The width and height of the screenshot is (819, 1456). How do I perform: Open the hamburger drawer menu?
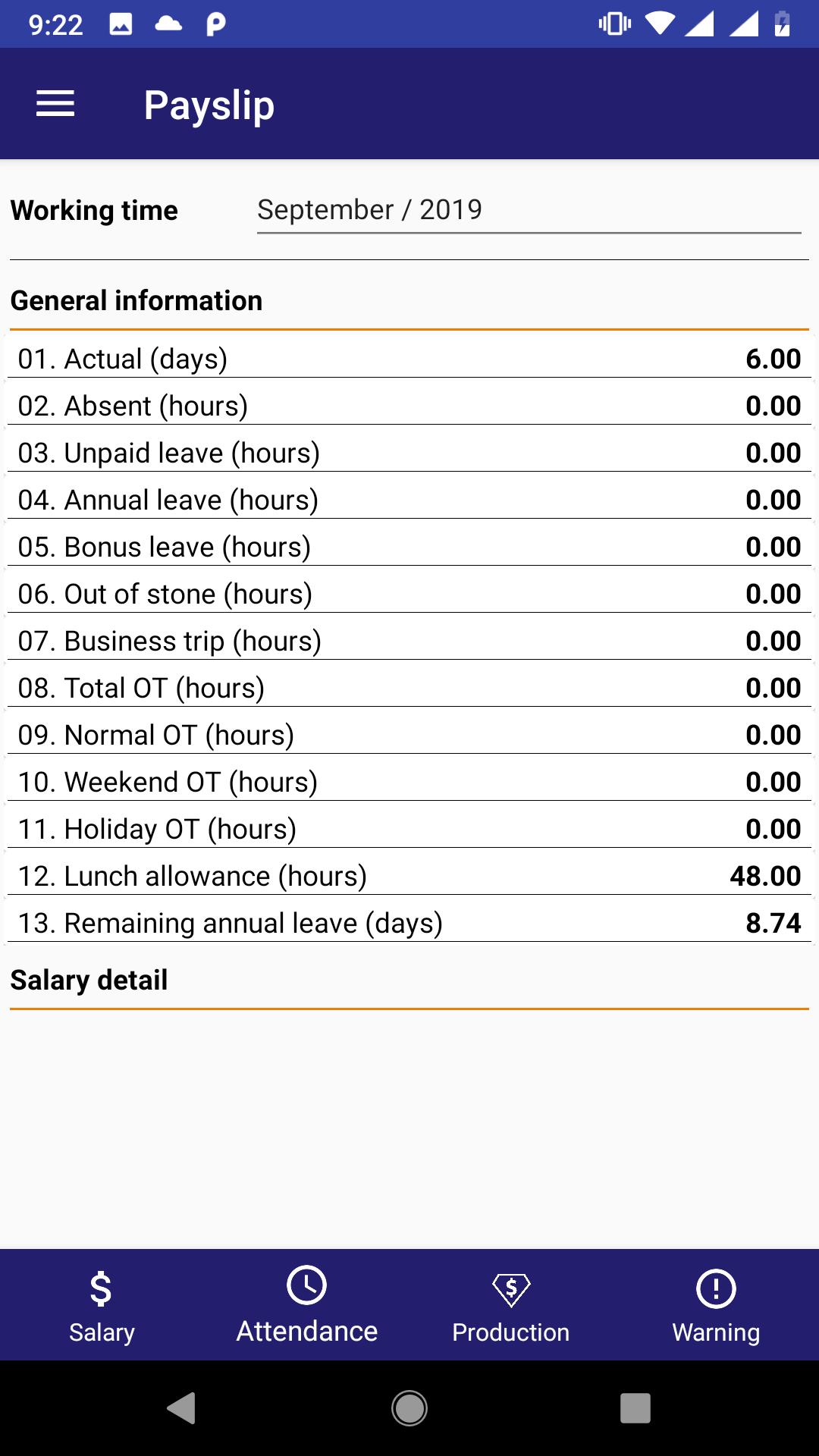tap(55, 104)
